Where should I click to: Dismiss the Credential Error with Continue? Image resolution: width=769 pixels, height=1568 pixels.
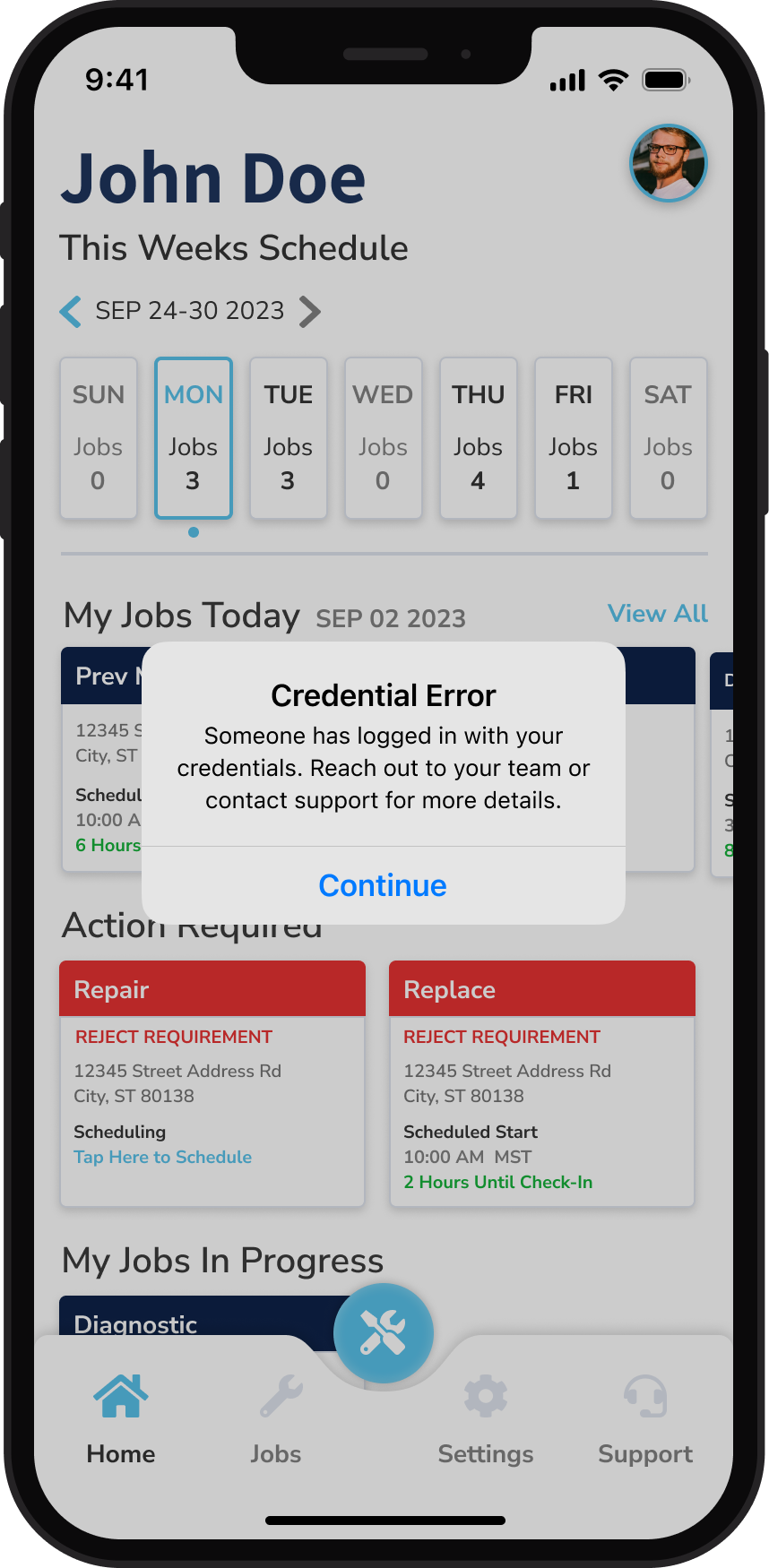[x=383, y=885]
